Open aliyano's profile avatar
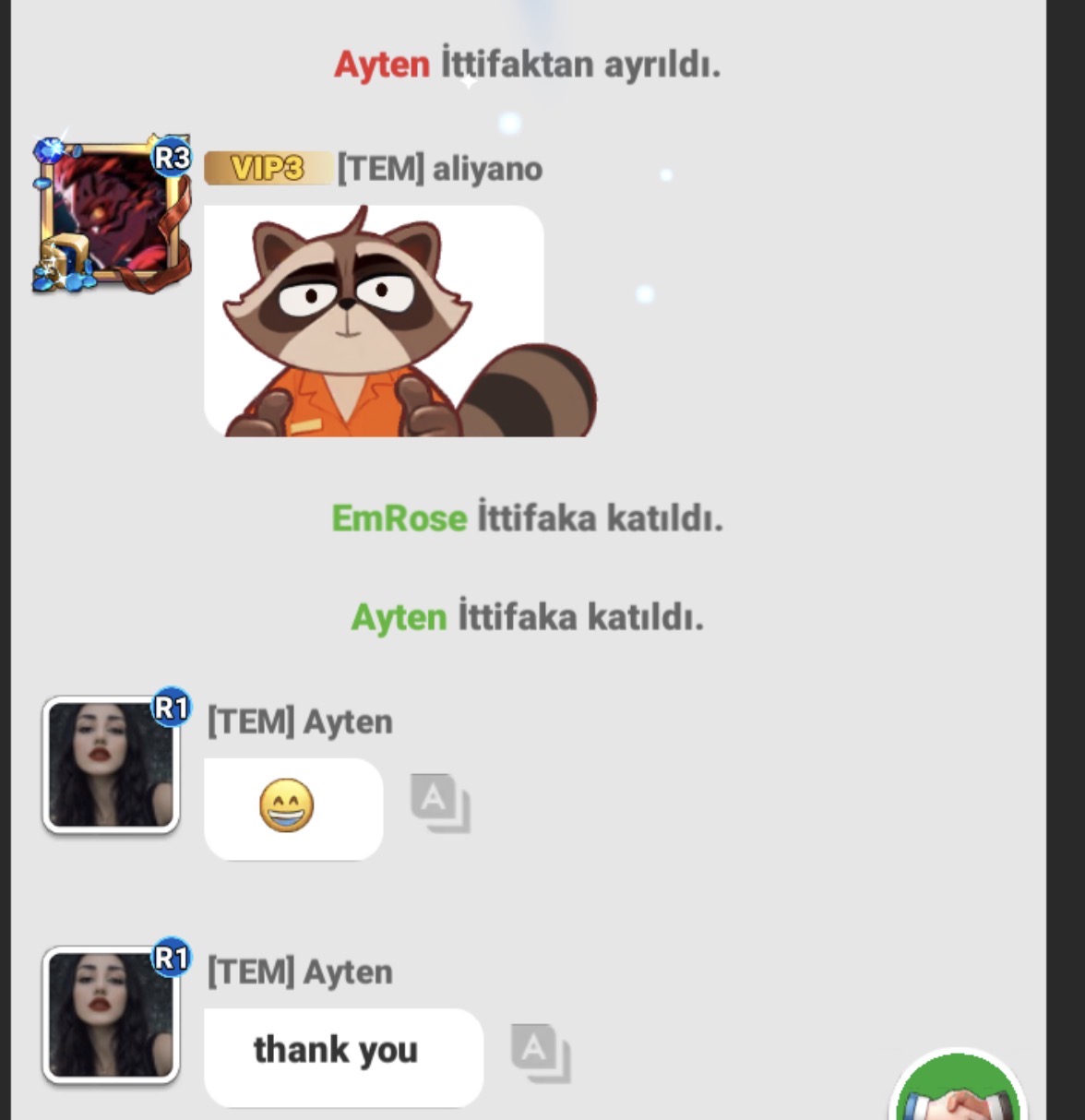 point(112,214)
